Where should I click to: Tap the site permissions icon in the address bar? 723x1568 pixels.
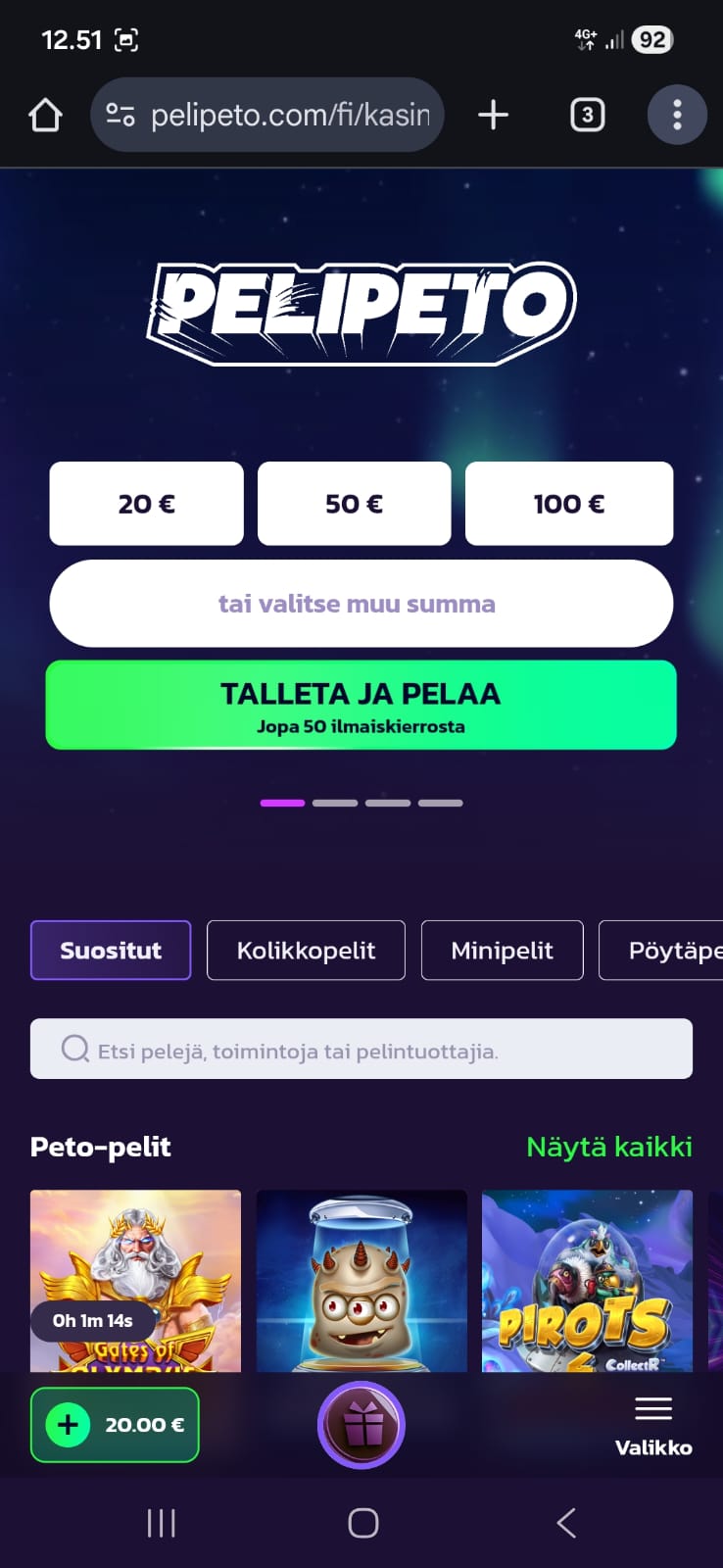[x=118, y=114]
